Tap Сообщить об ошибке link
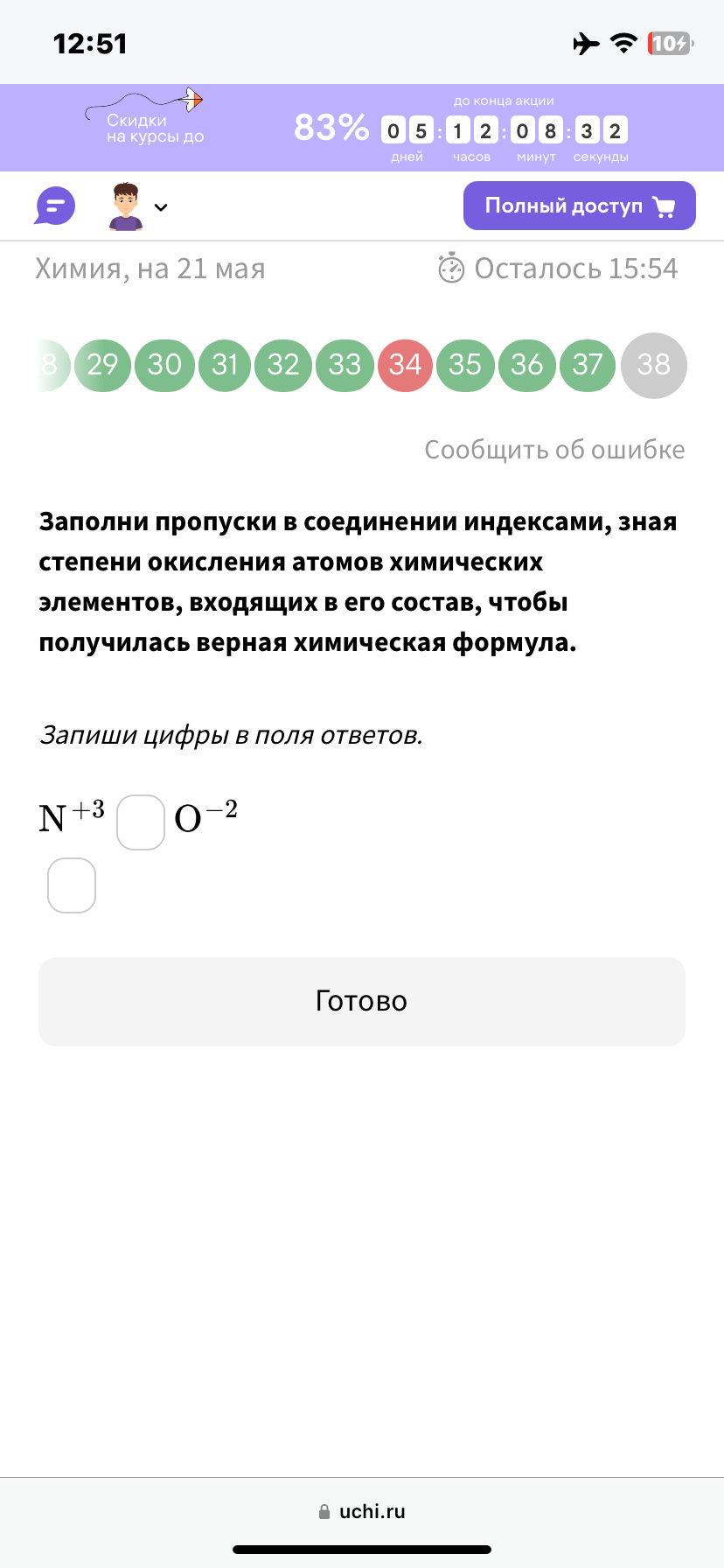724x1568 pixels. tap(554, 450)
